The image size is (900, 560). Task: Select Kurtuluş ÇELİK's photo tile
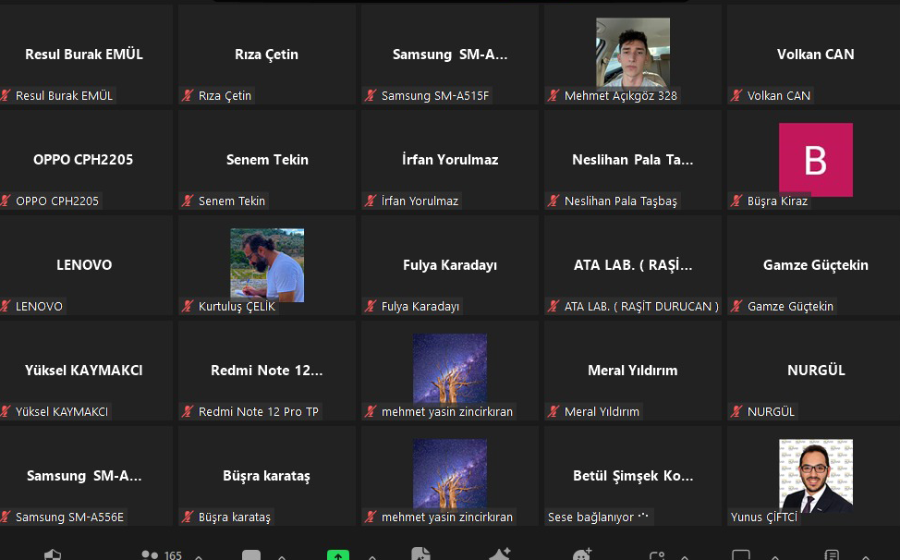(x=267, y=264)
